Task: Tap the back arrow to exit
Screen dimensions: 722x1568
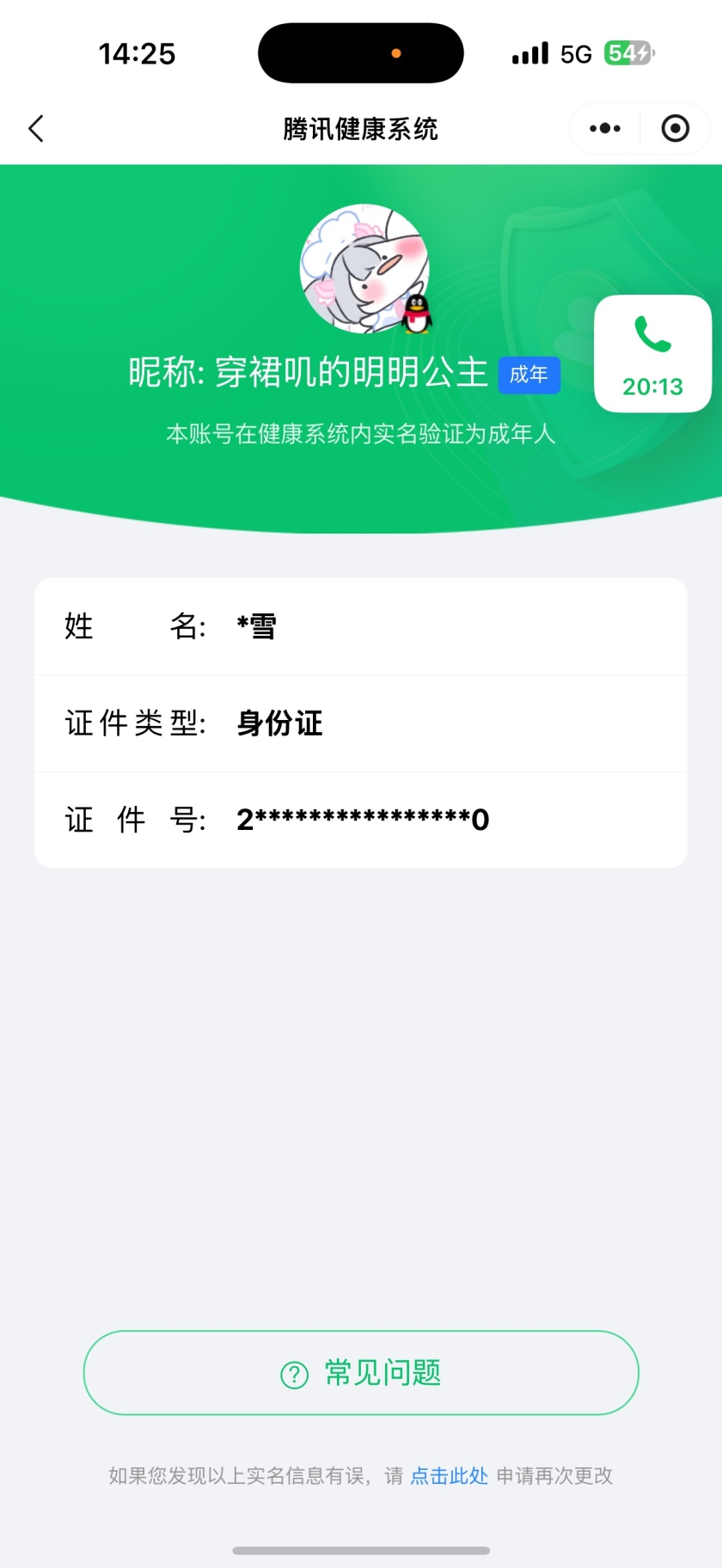Action: click(34, 128)
